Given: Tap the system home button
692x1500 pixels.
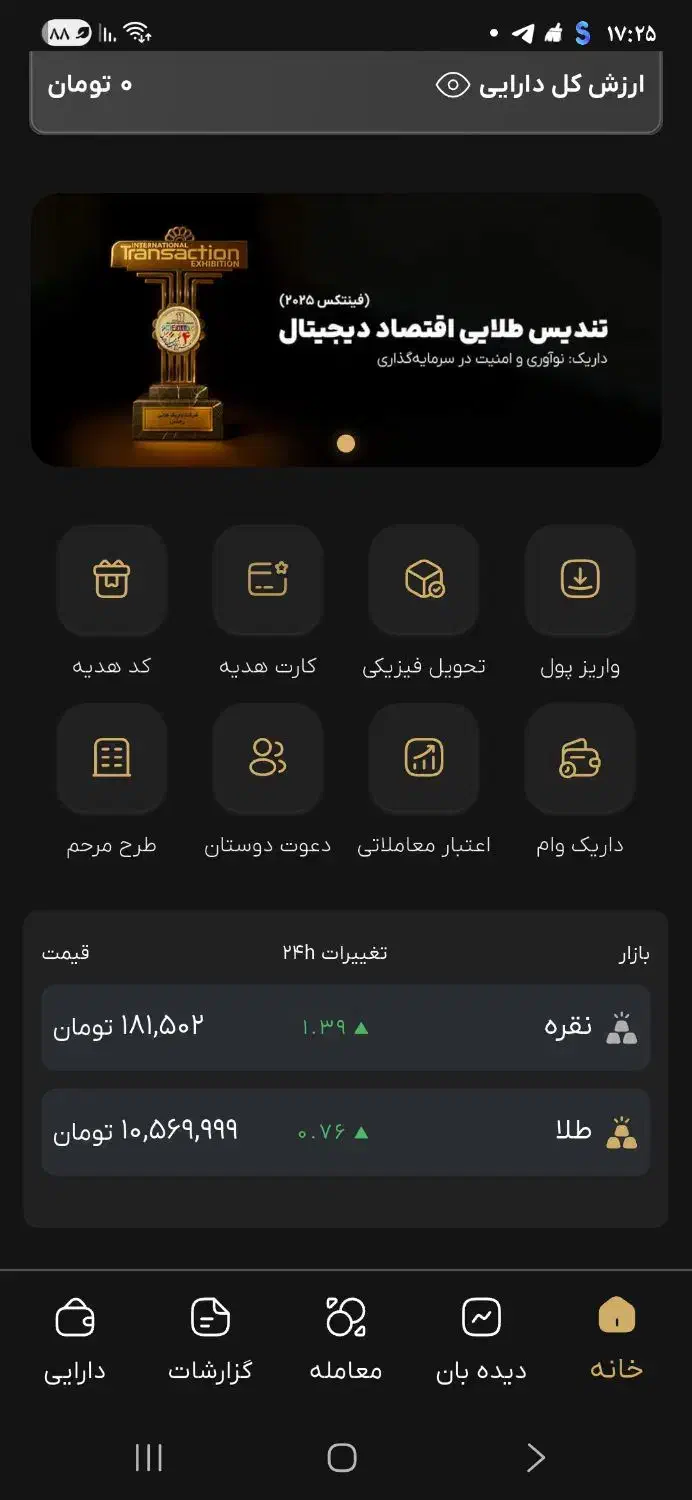Looking at the screenshot, I should pyautogui.click(x=342, y=1458).
